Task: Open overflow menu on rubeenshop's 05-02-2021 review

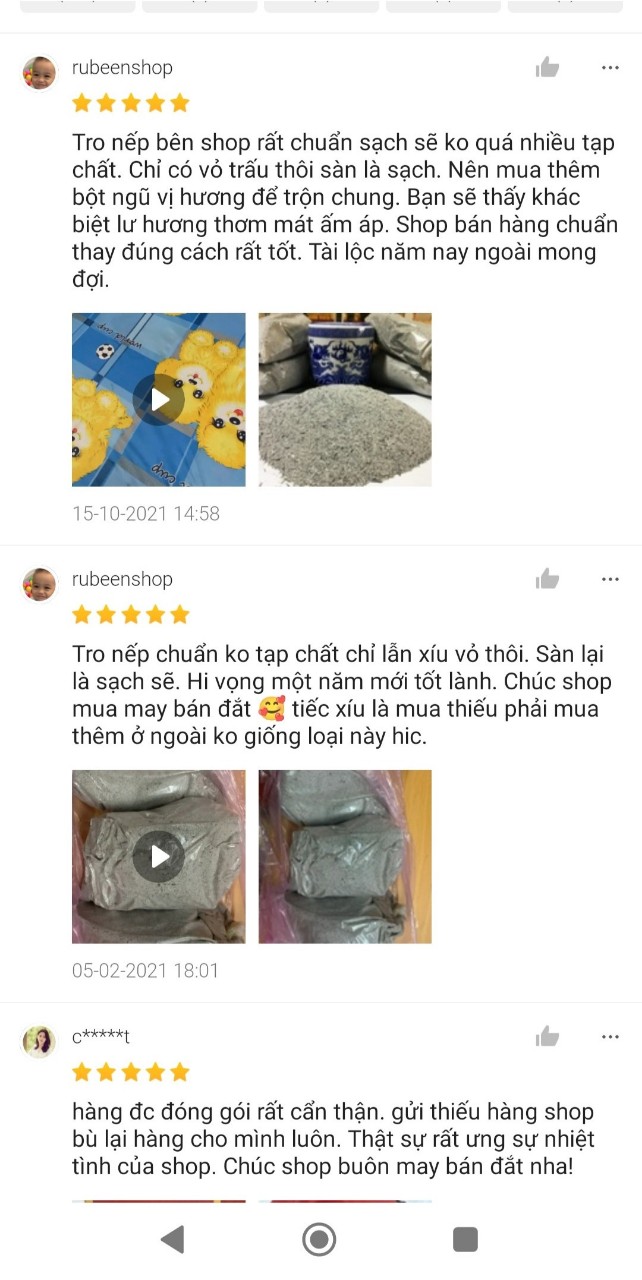Action: 610,580
